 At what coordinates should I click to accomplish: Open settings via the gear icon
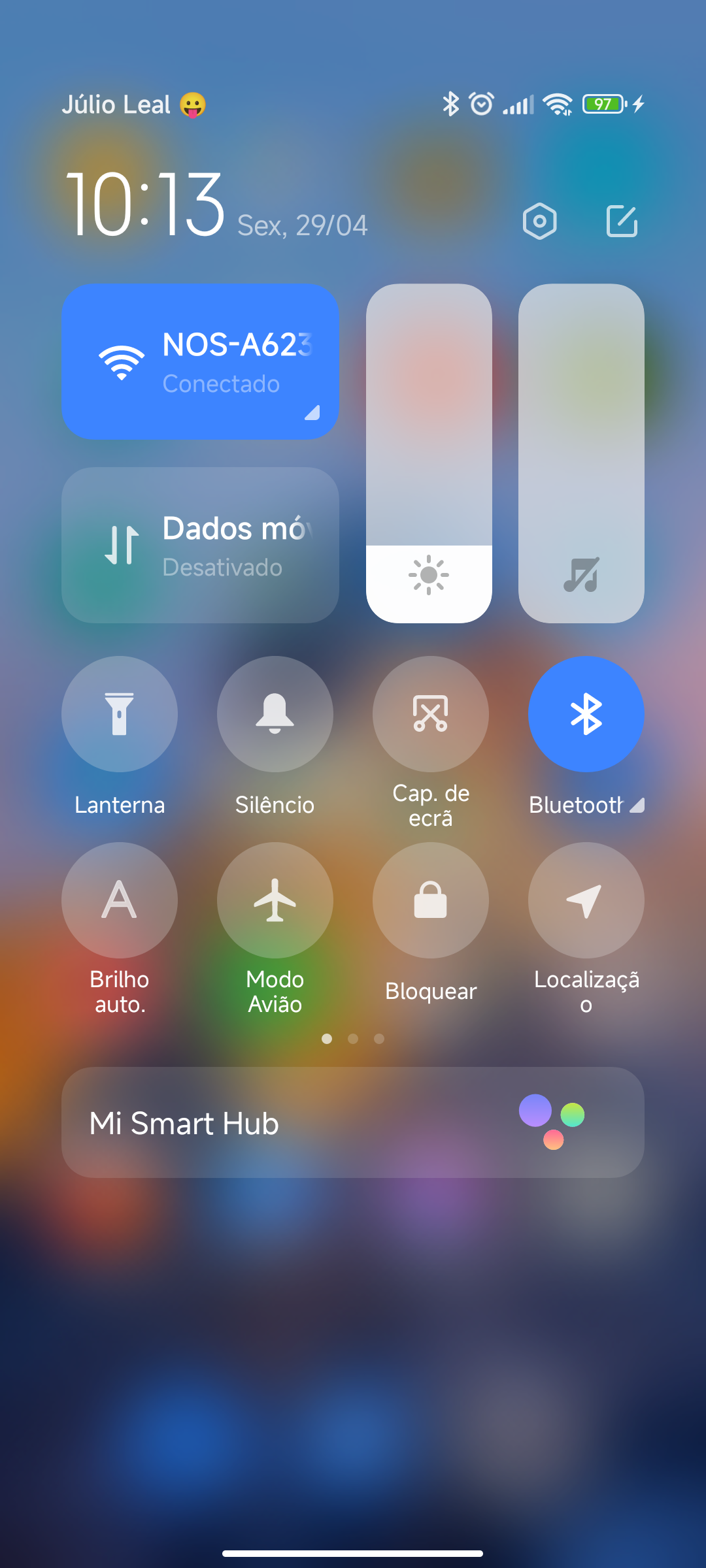(539, 221)
